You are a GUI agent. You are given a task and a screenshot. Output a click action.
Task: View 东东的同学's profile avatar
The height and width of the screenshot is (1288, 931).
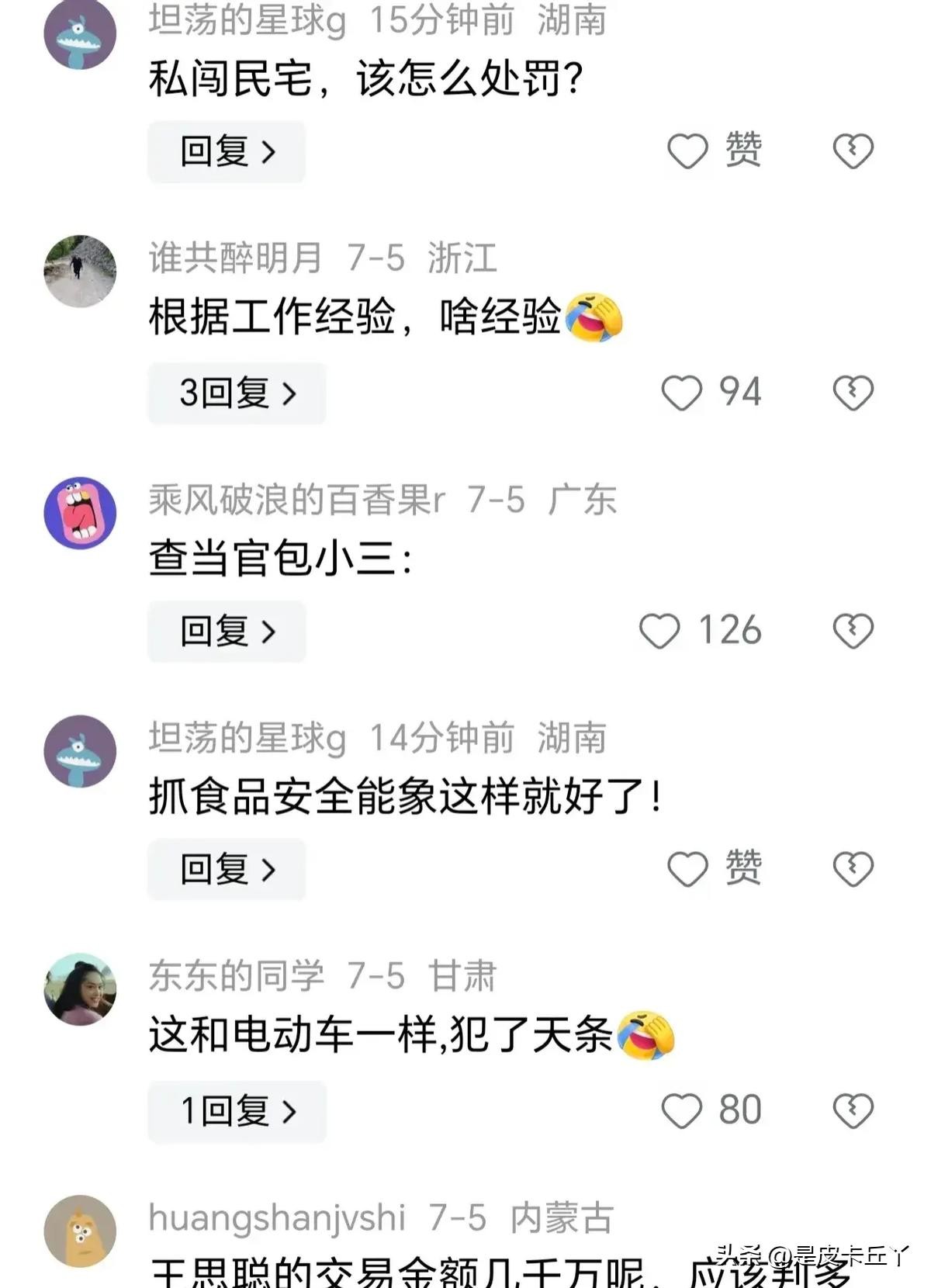coord(80,989)
